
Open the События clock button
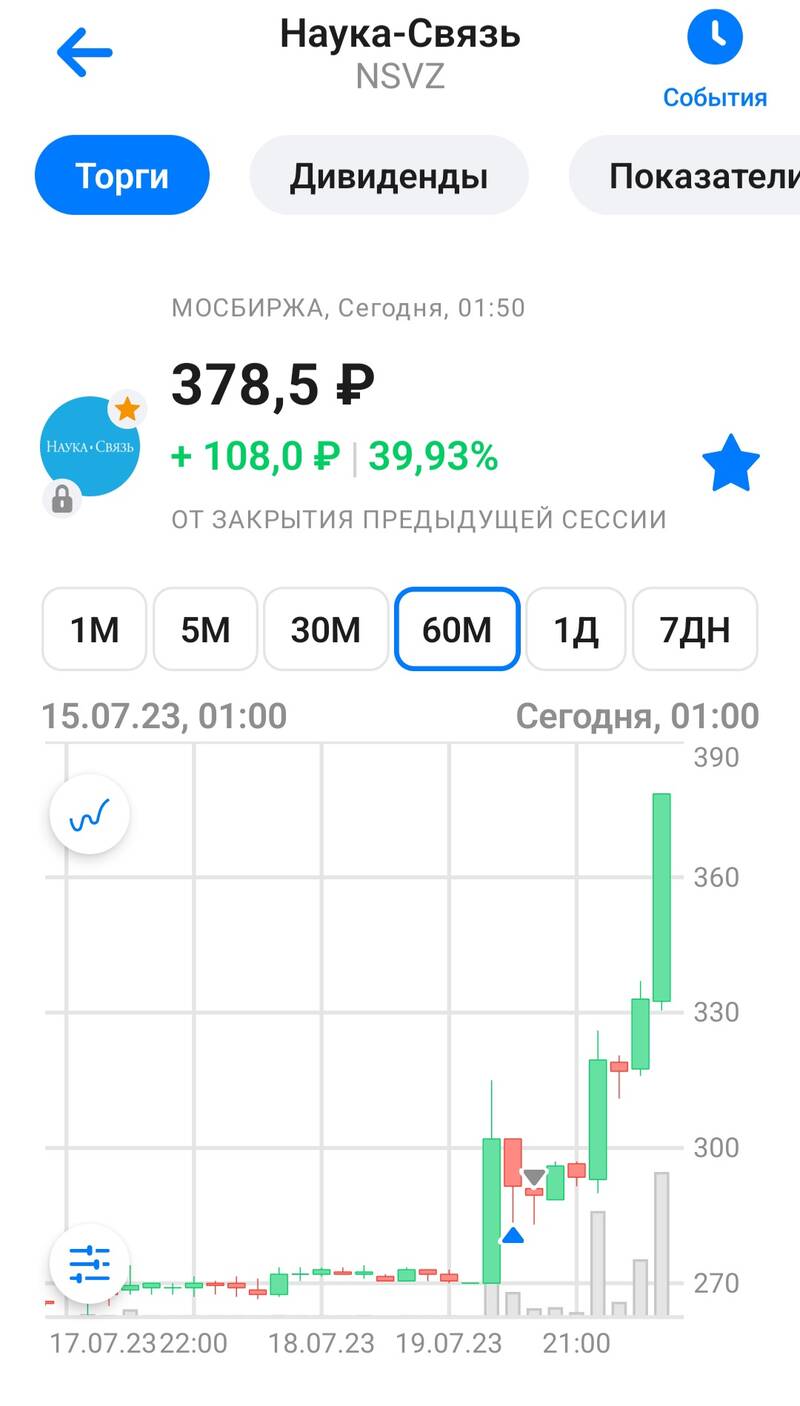point(715,58)
